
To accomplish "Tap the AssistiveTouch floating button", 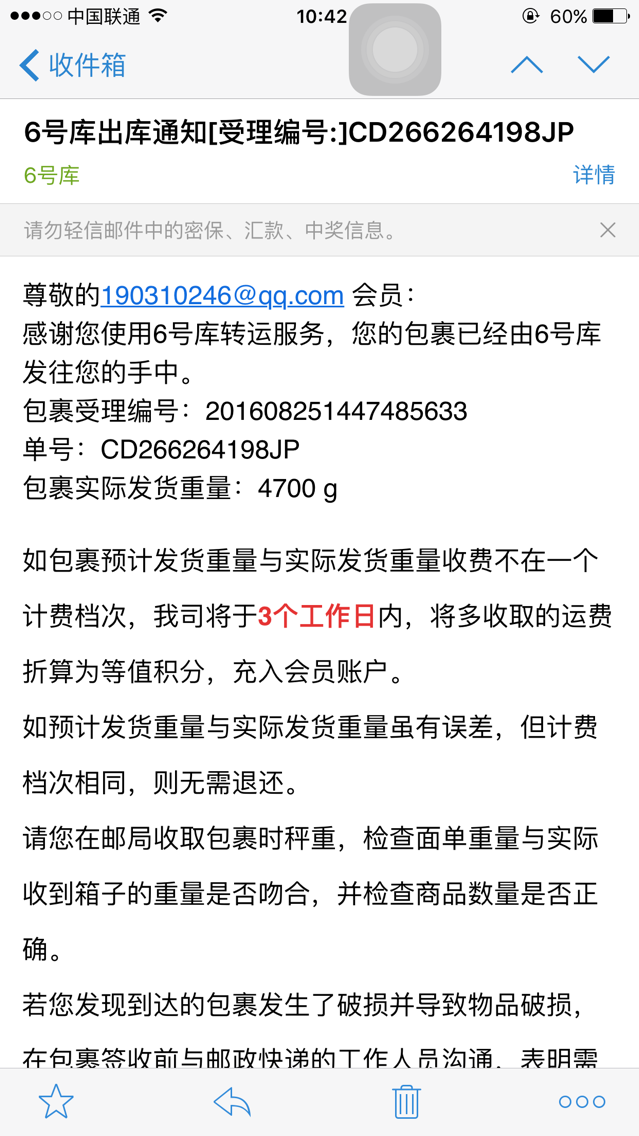I will coord(395,49).
